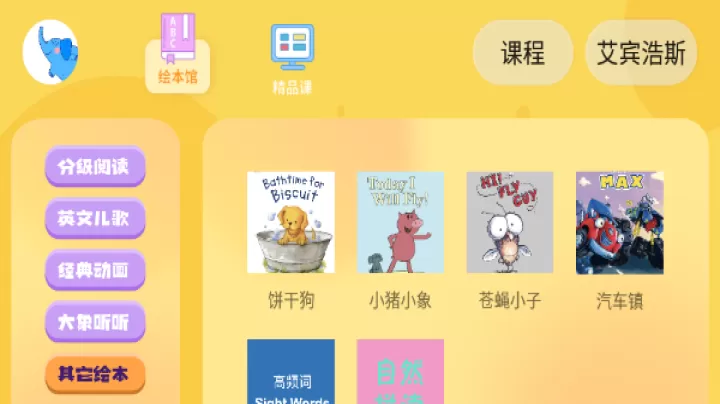Viewport: 720px width, 404px height.
Task: Select the 大象听听 category
Action: pos(95,322)
